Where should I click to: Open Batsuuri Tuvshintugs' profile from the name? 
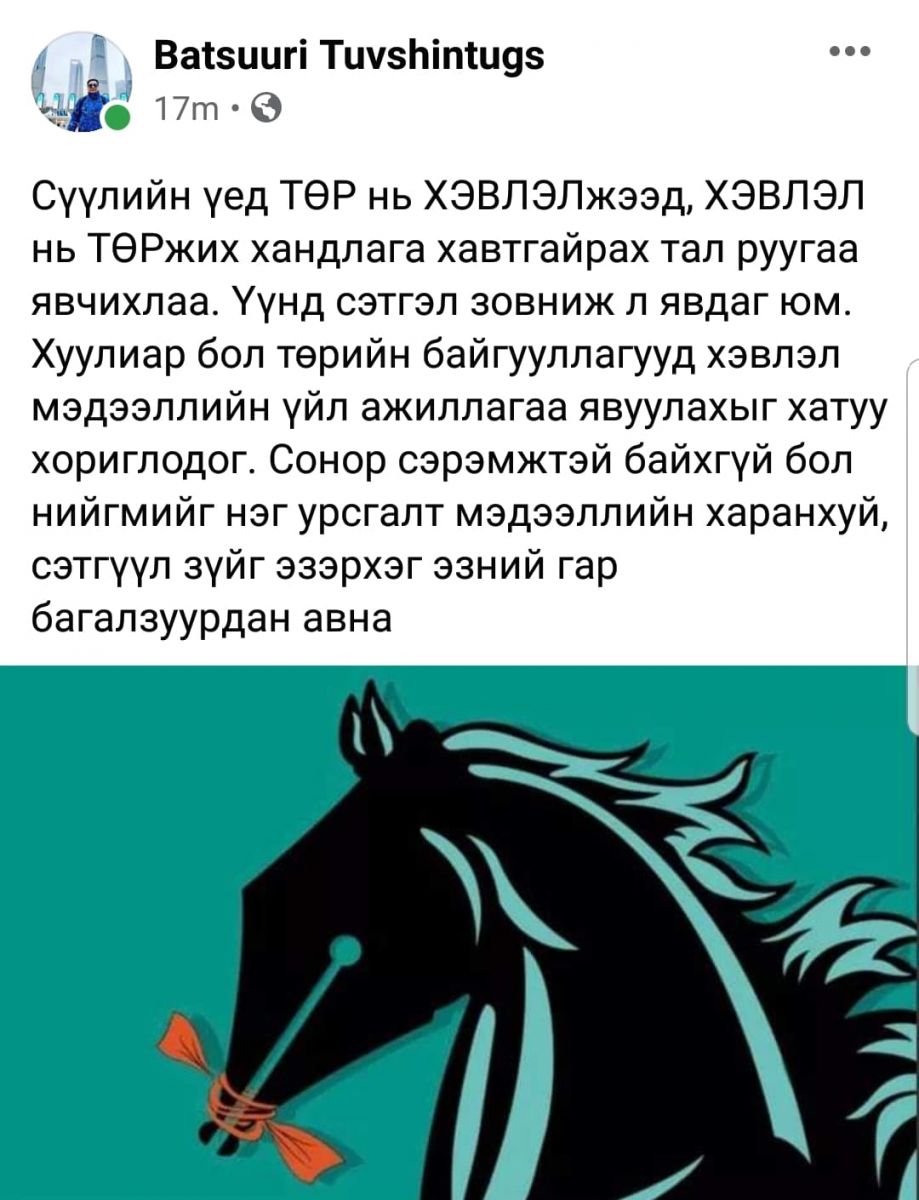coord(350,55)
